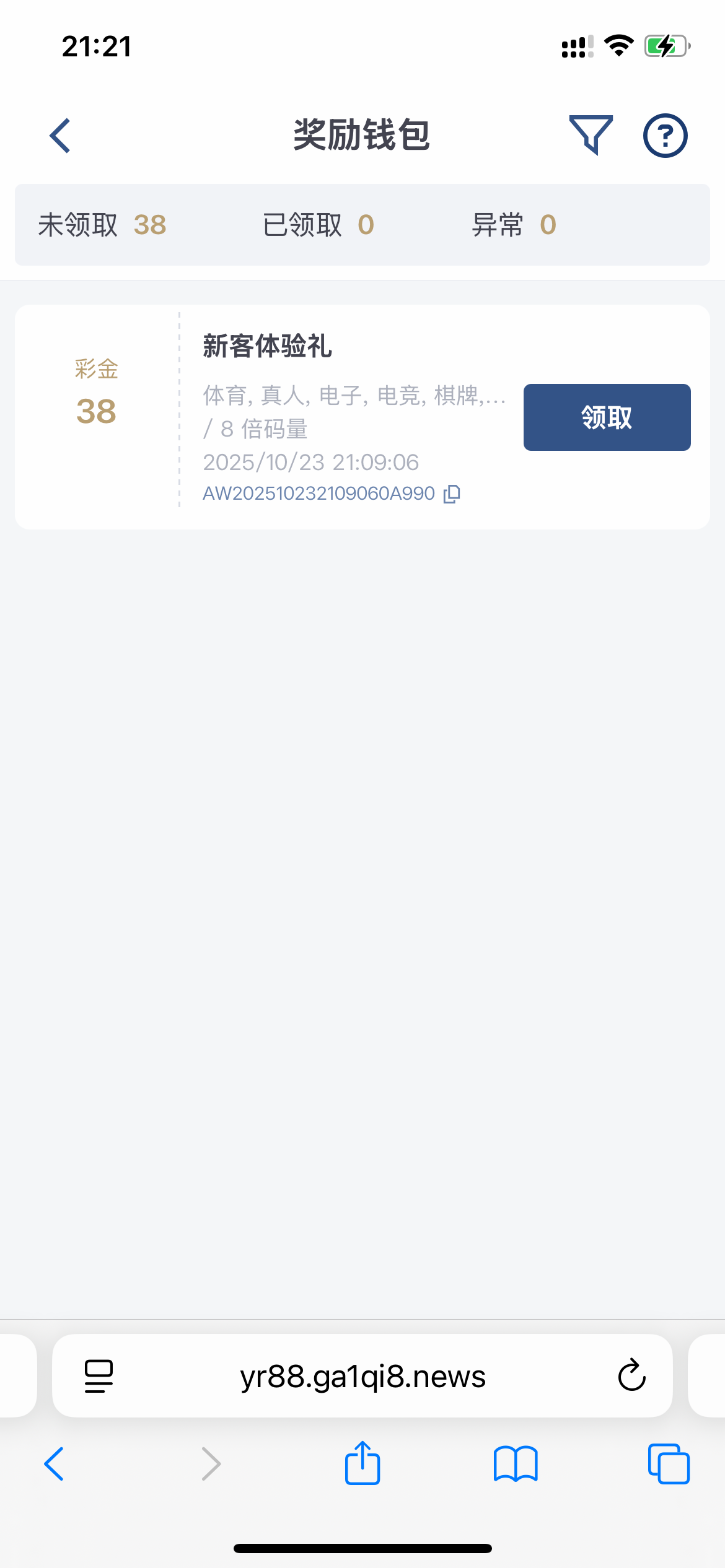Go back from the 奖励钱包 page
The width and height of the screenshot is (725, 1568).
60,135
